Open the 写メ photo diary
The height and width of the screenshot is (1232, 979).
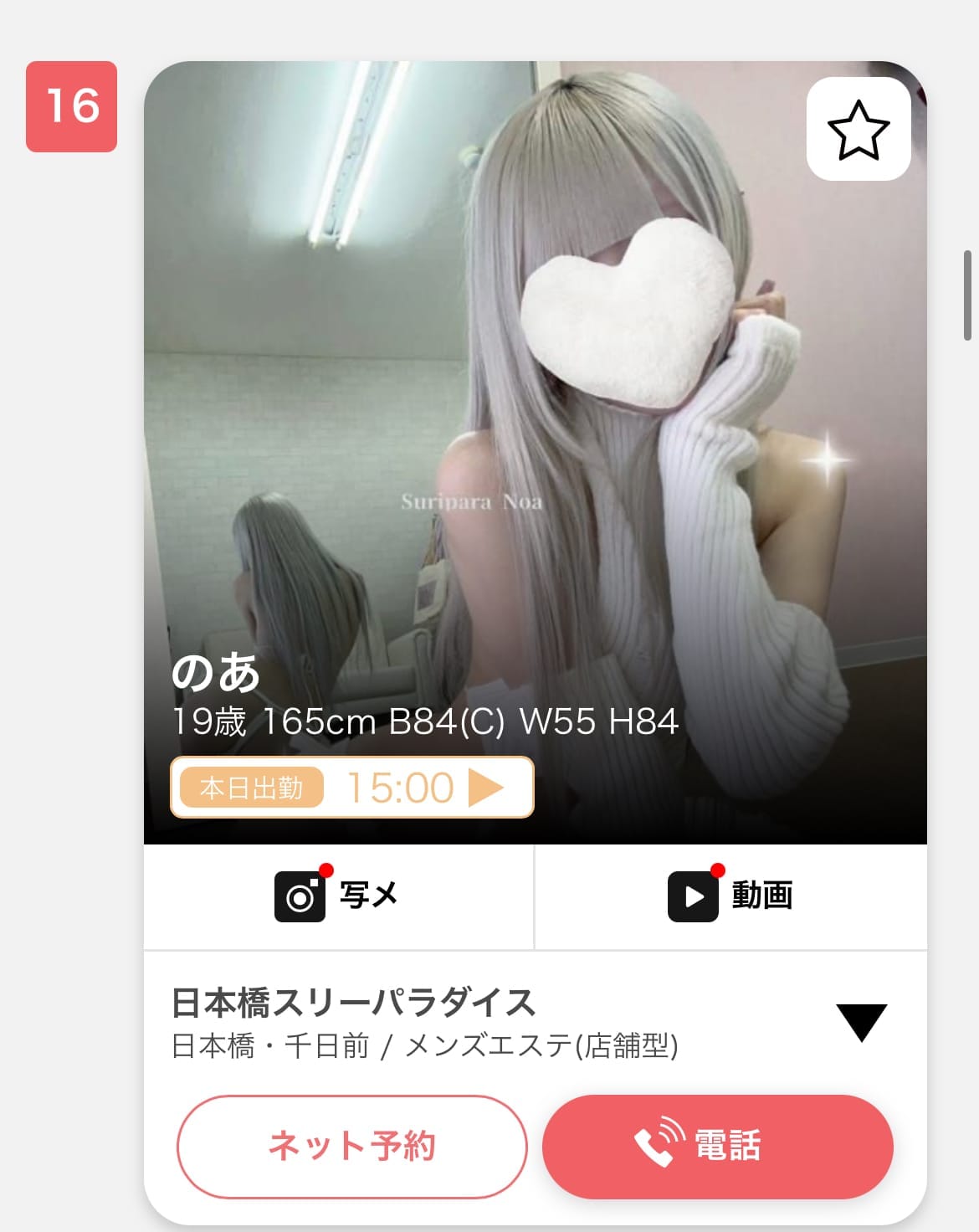coord(338,896)
